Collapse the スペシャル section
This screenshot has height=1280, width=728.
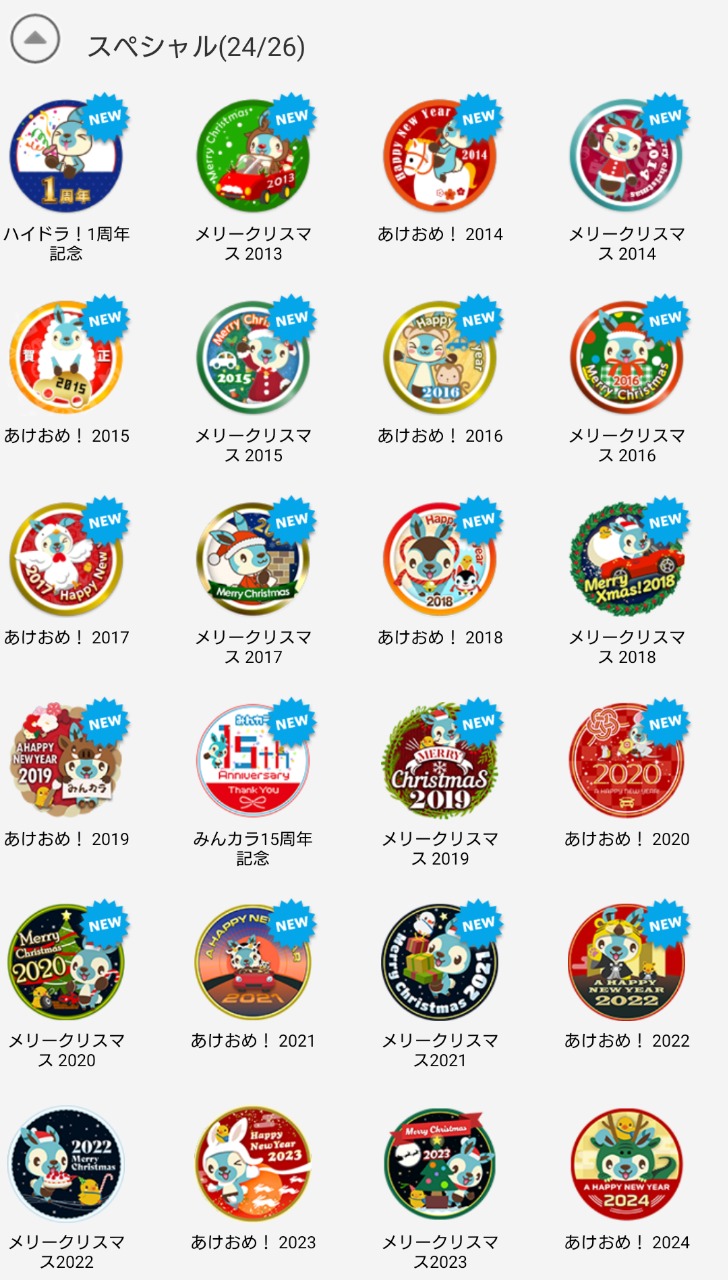tap(36, 41)
